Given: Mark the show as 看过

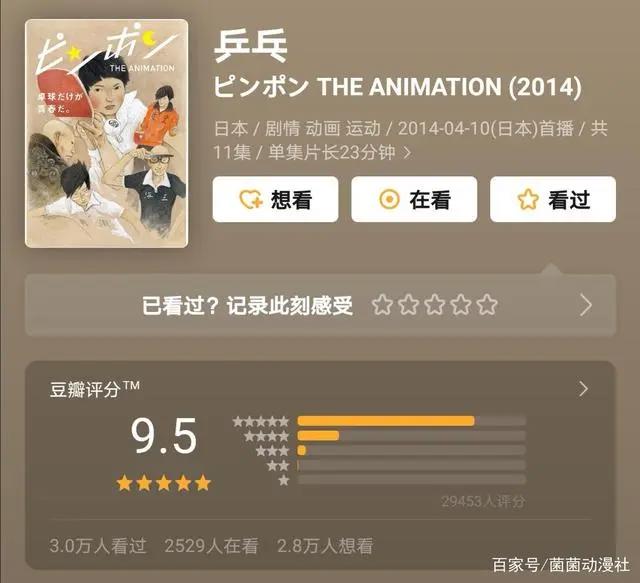Looking at the screenshot, I should 553,200.
